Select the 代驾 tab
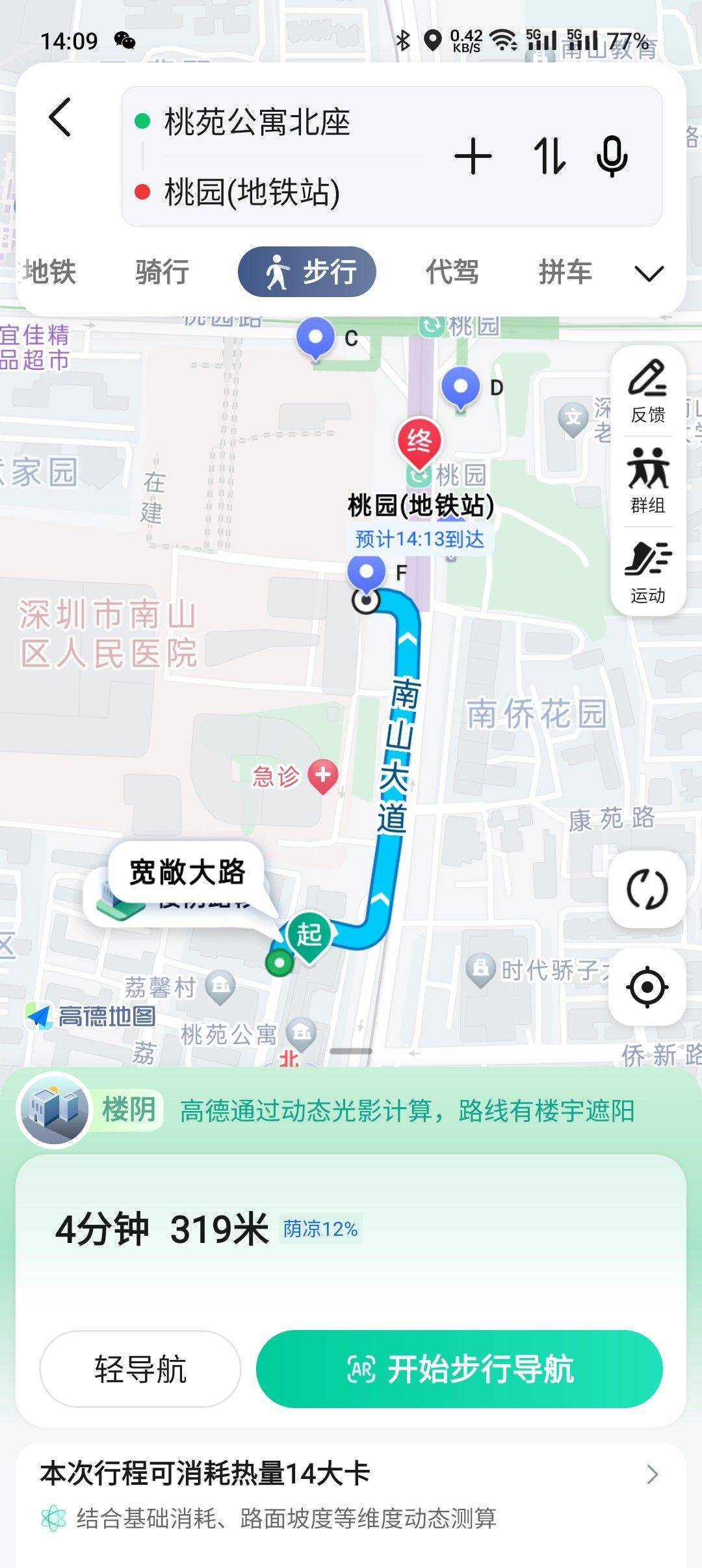This screenshot has width=702, height=1568. pyautogui.click(x=452, y=272)
